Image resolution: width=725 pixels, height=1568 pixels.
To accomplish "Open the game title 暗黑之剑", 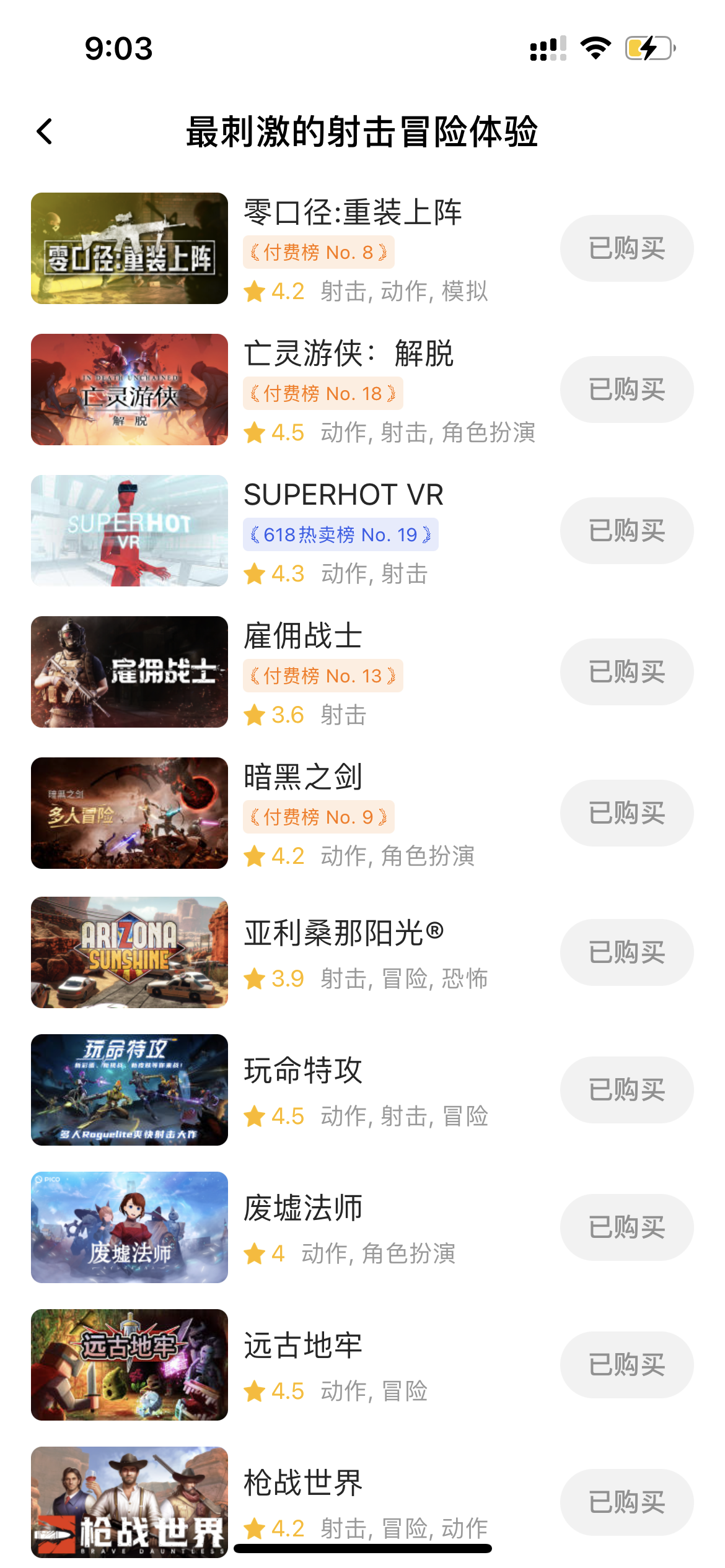I will click(x=302, y=776).
